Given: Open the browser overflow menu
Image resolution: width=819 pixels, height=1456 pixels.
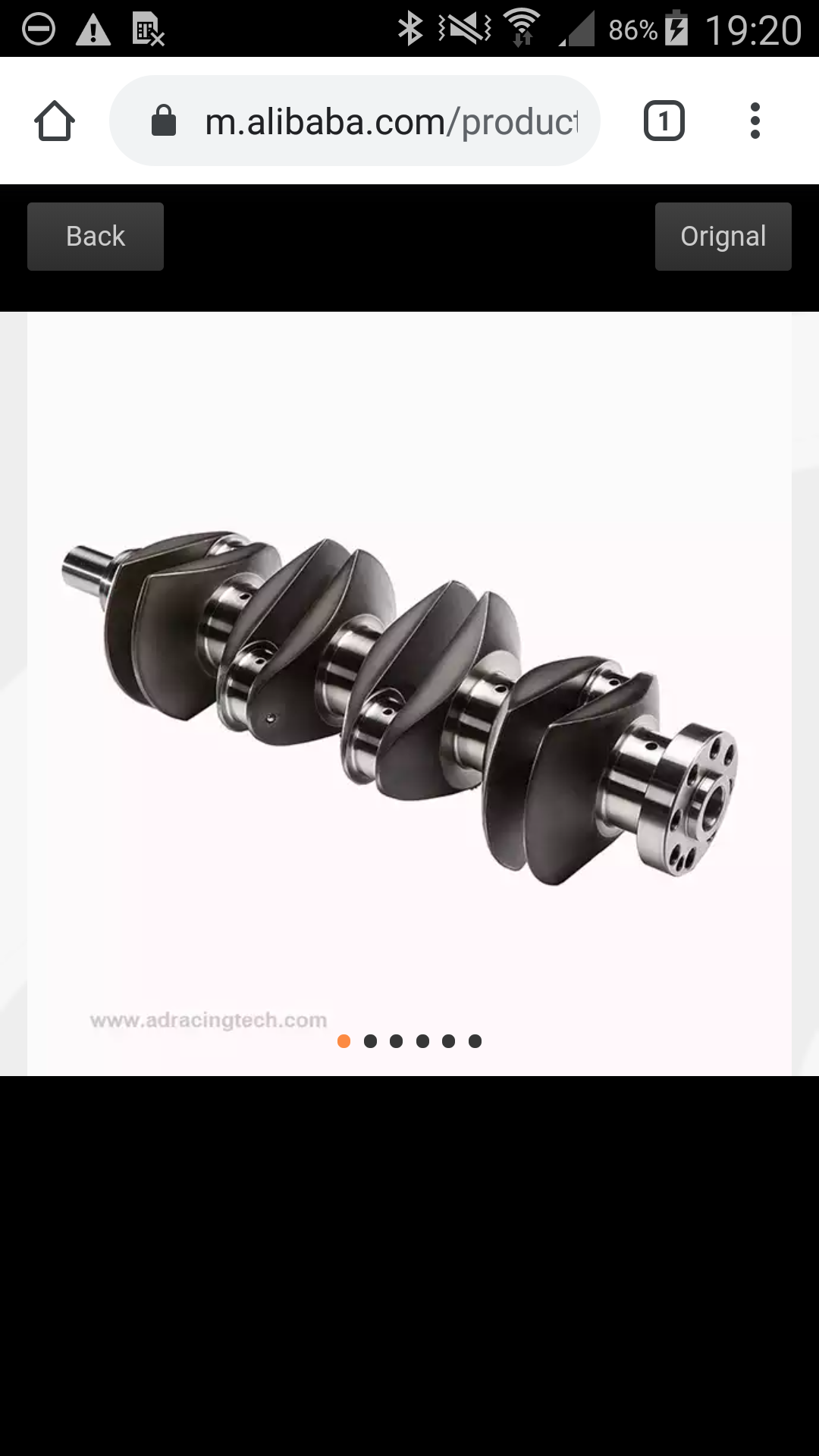Looking at the screenshot, I should (755, 121).
